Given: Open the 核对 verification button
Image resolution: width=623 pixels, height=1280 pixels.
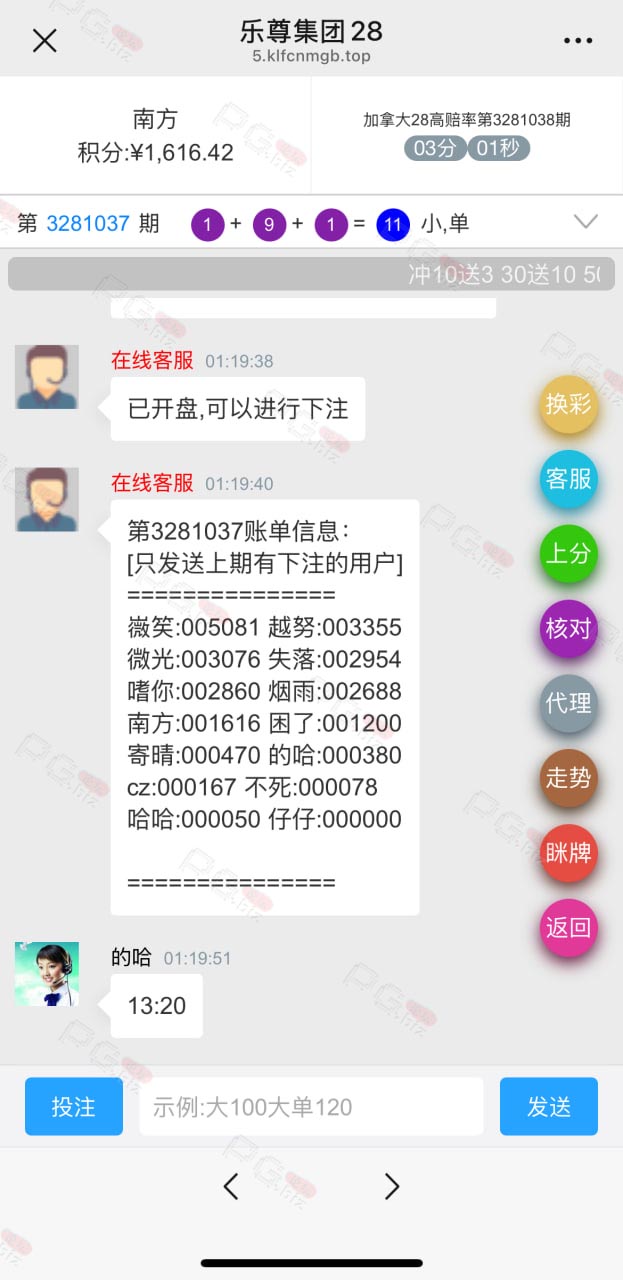Looking at the screenshot, I should point(569,628).
